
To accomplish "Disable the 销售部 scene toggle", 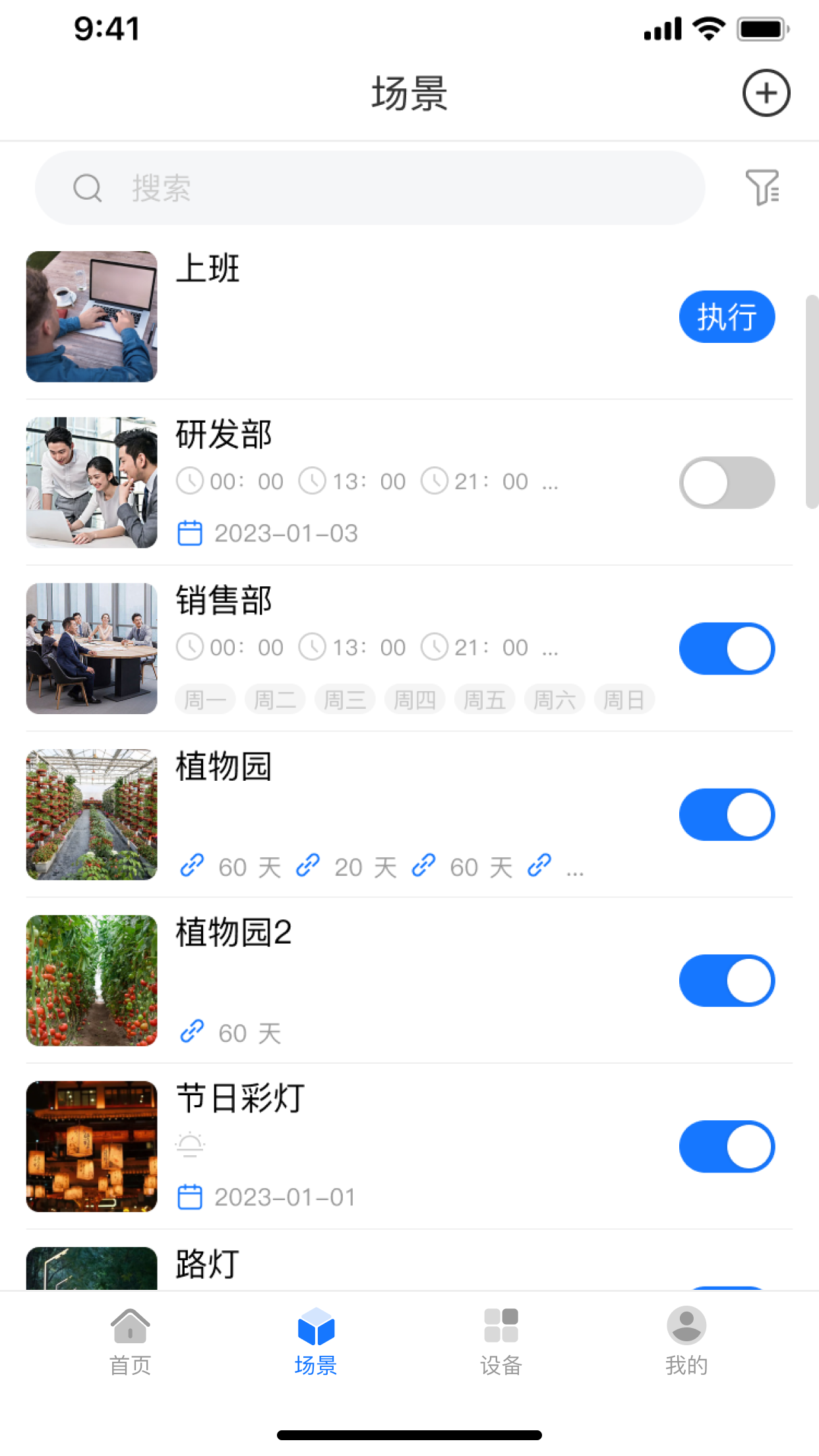I will point(727,648).
